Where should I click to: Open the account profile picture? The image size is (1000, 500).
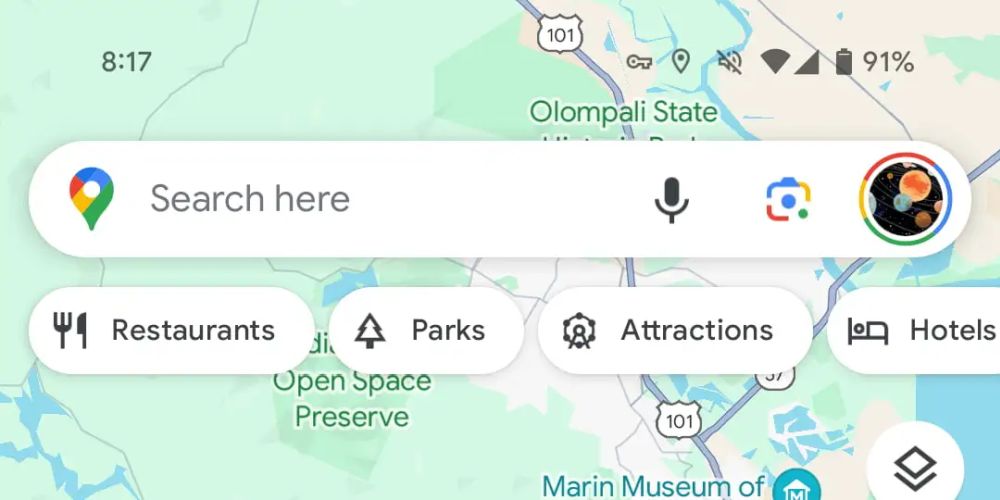[x=906, y=199]
